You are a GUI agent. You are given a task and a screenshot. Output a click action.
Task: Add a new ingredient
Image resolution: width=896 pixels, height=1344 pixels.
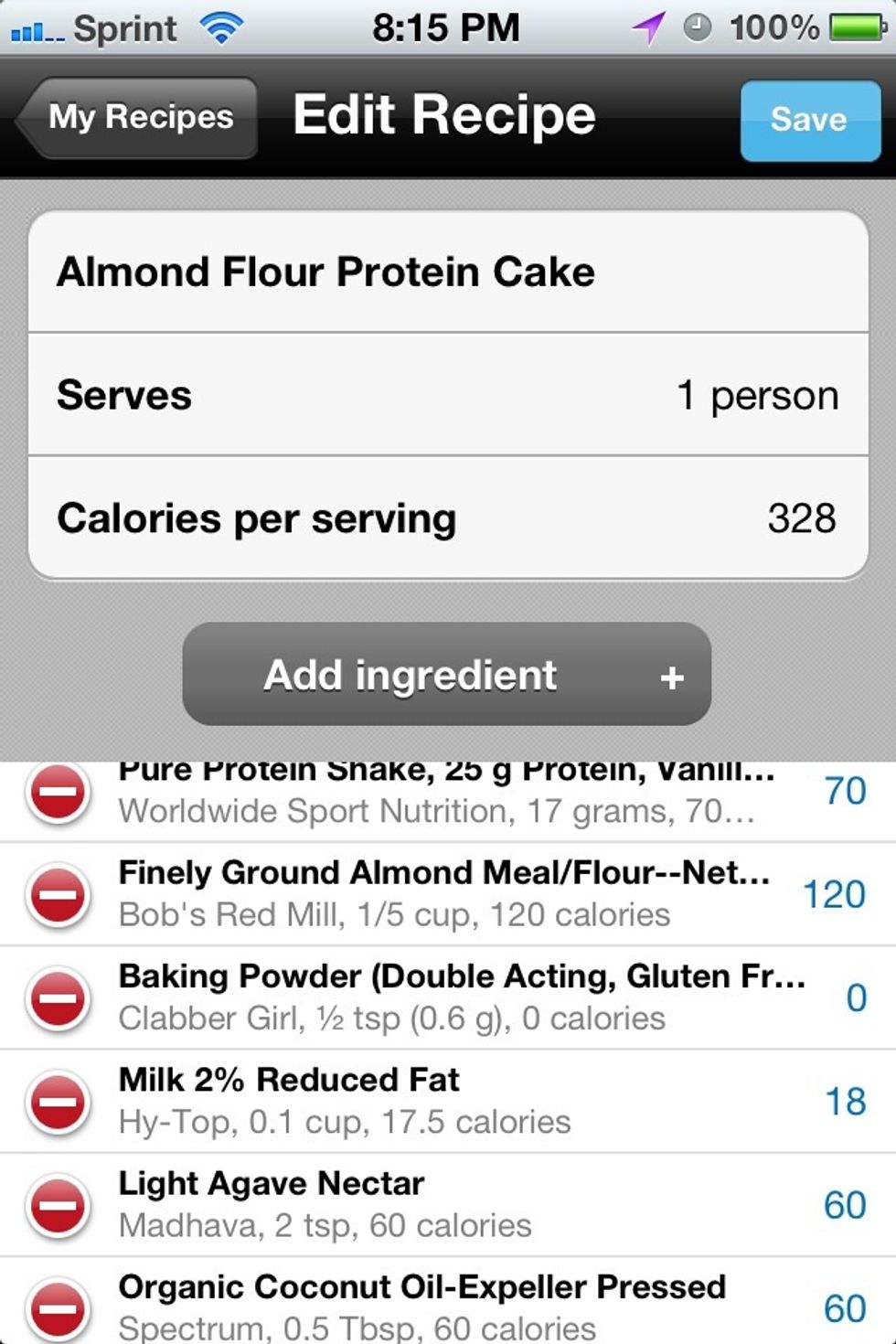(446, 675)
